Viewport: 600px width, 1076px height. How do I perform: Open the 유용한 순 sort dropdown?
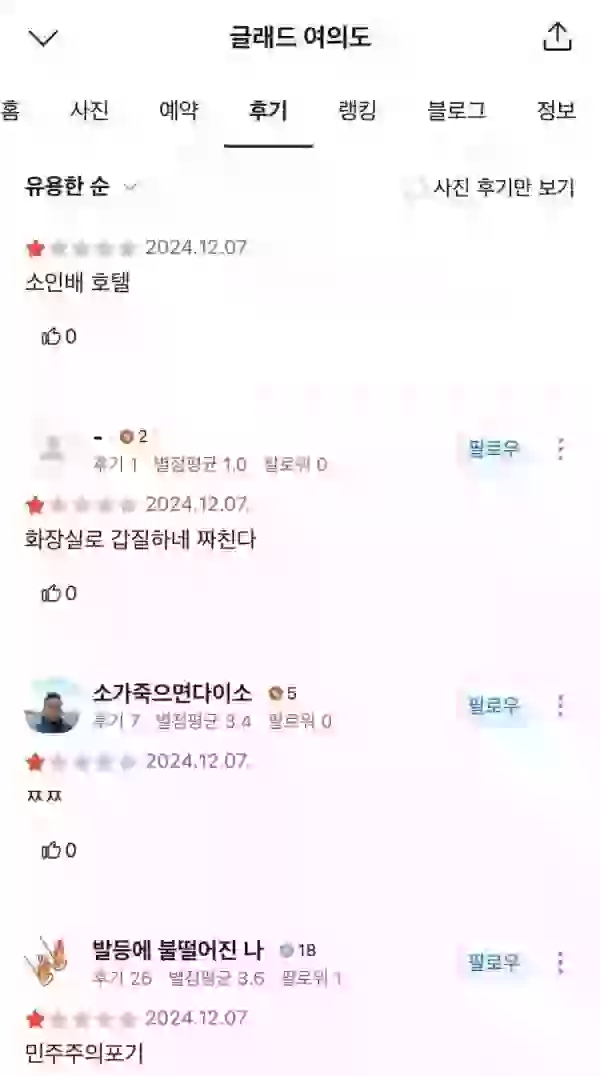pos(80,187)
